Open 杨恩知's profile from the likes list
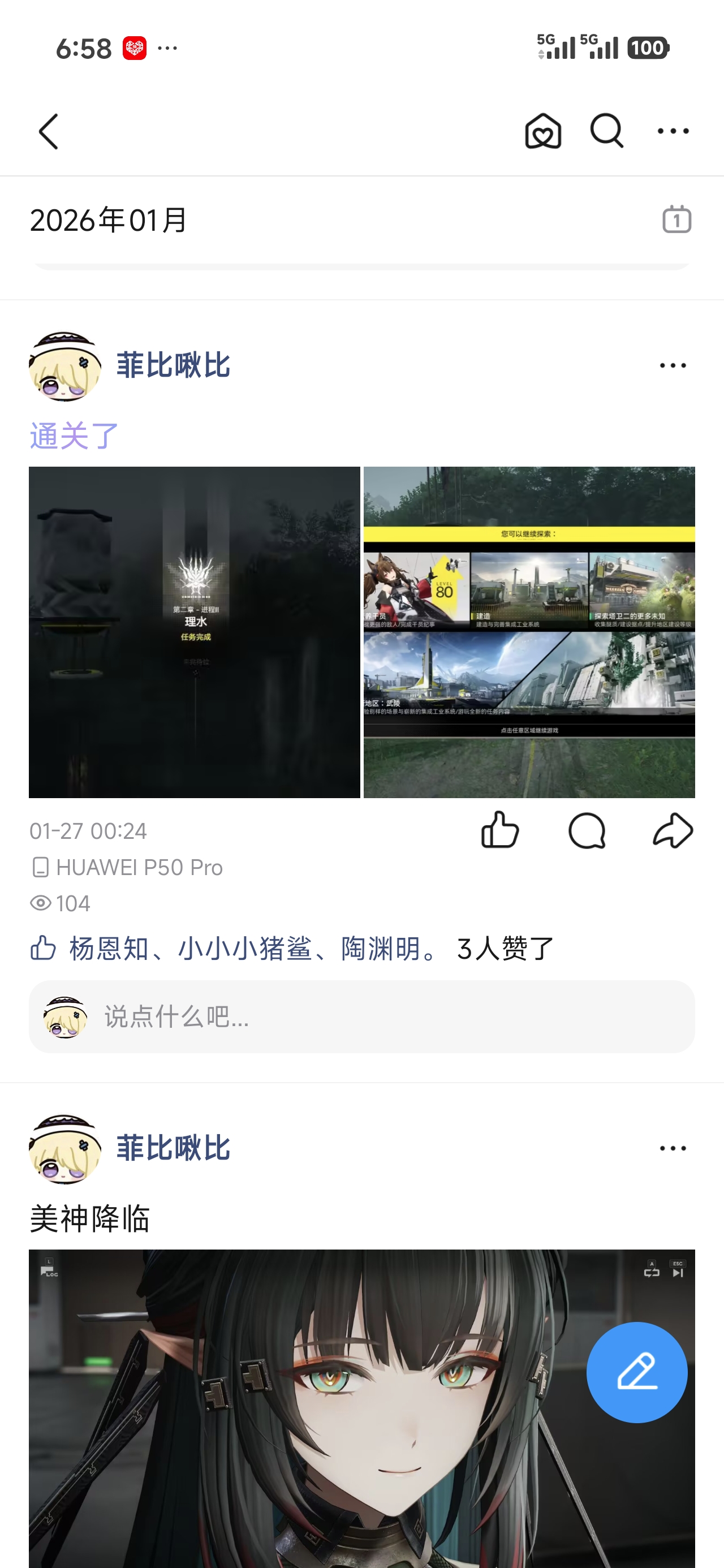Image resolution: width=724 pixels, height=1568 pixels. (x=110, y=949)
